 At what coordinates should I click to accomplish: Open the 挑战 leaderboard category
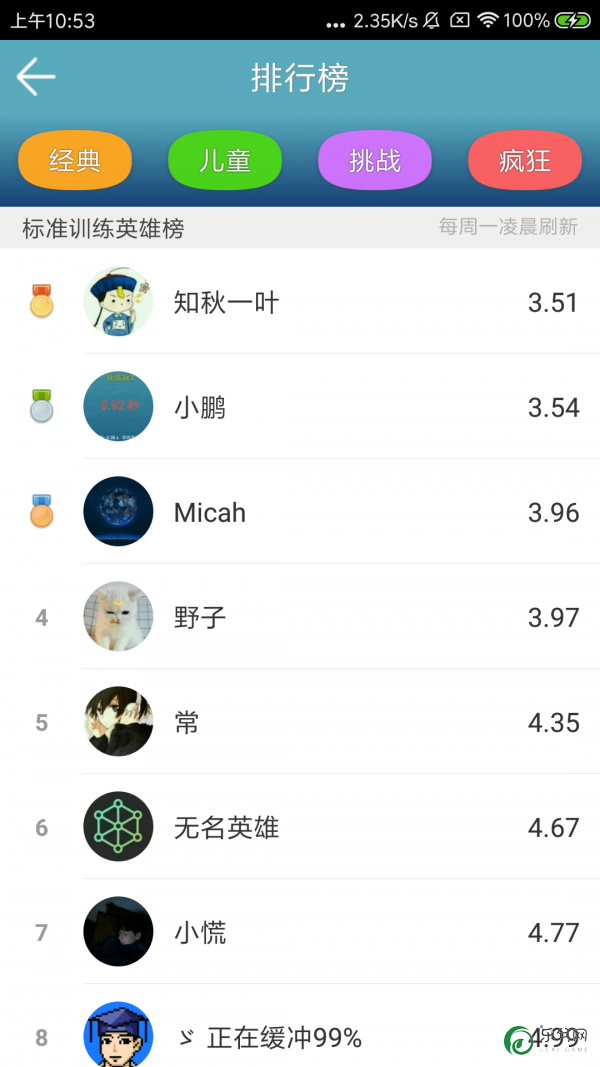pos(375,161)
